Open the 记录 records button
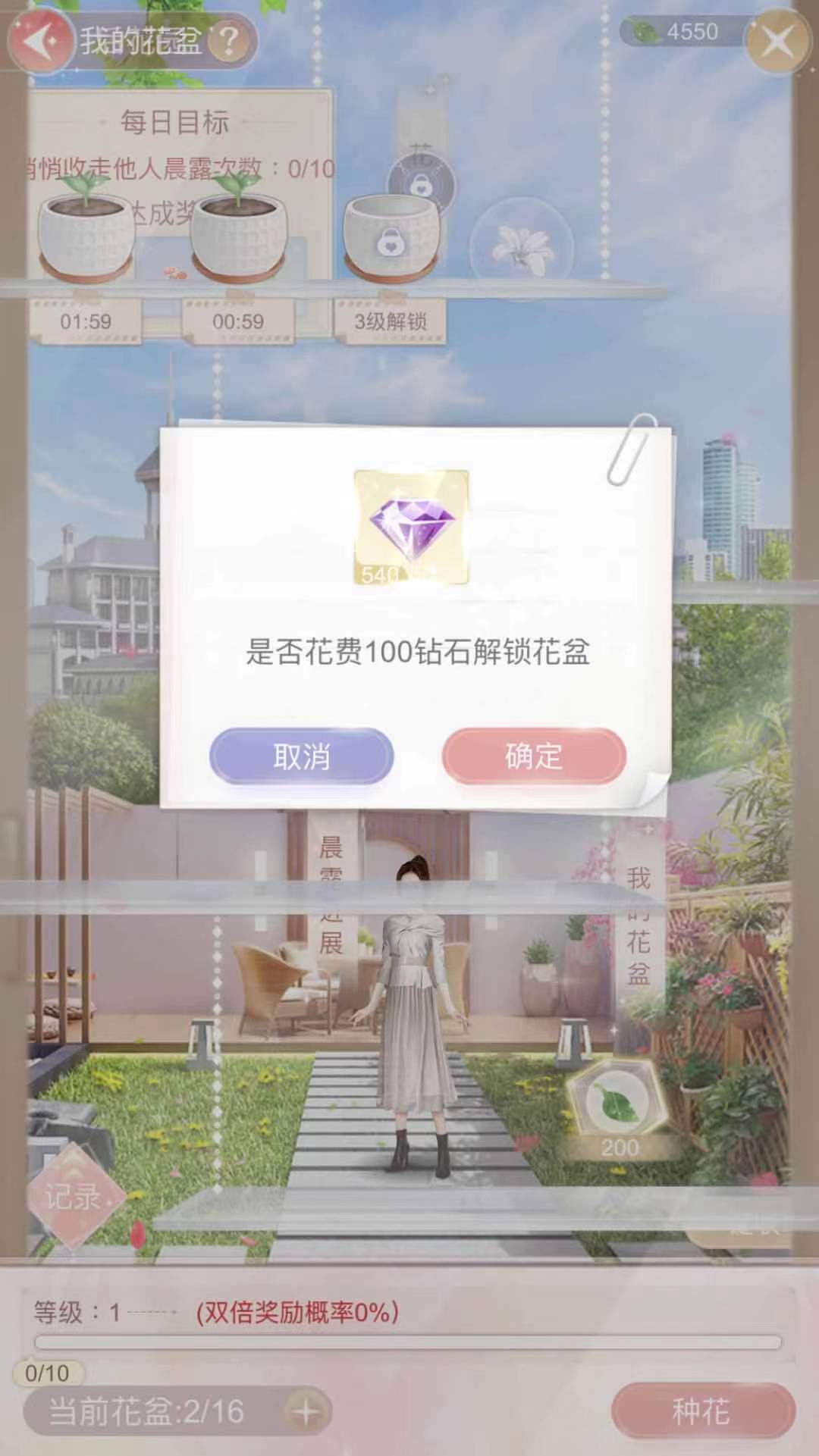 tap(72, 1198)
